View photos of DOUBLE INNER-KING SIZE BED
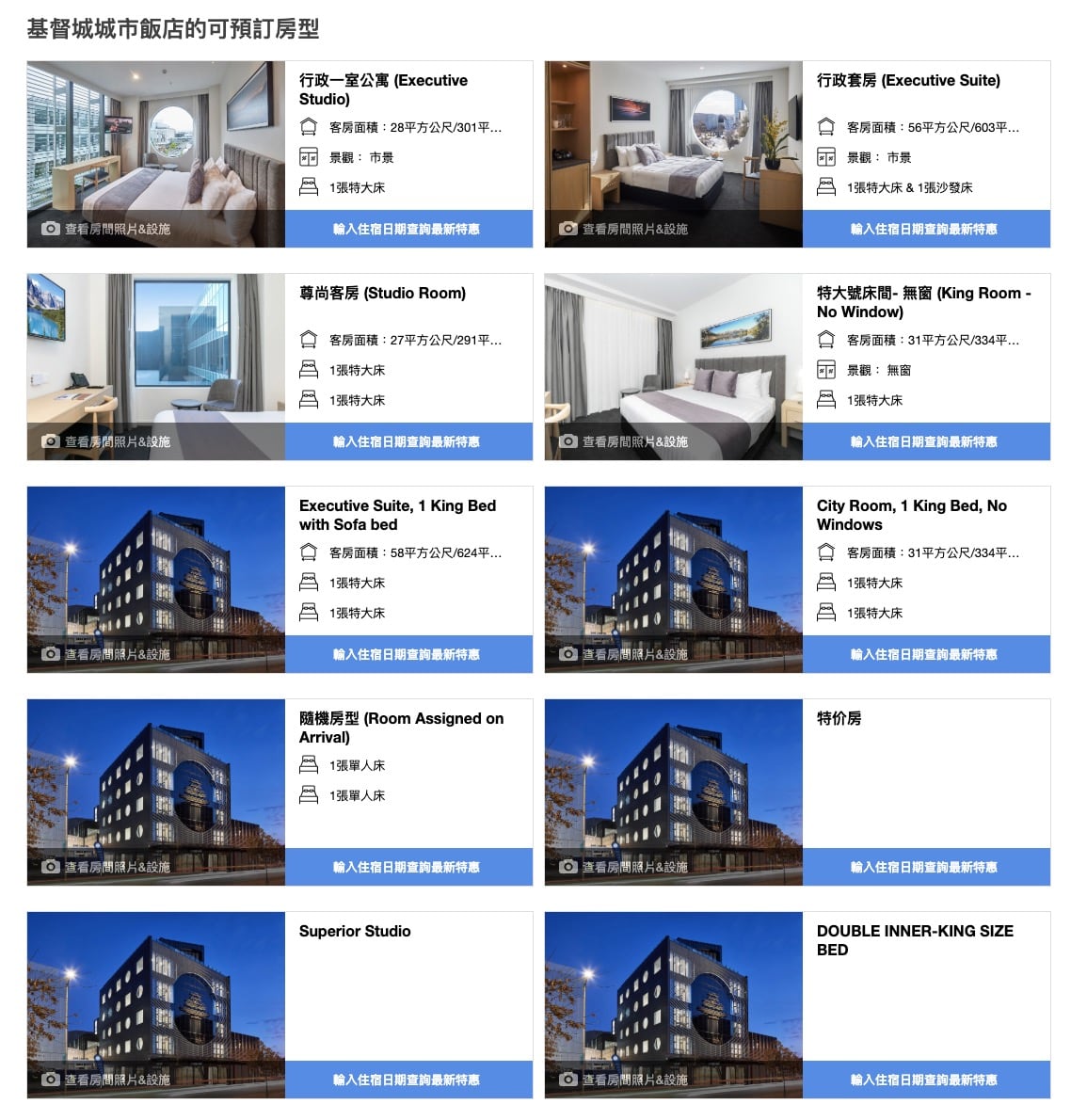The width and height of the screenshot is (1071, 1120). 625,1080
